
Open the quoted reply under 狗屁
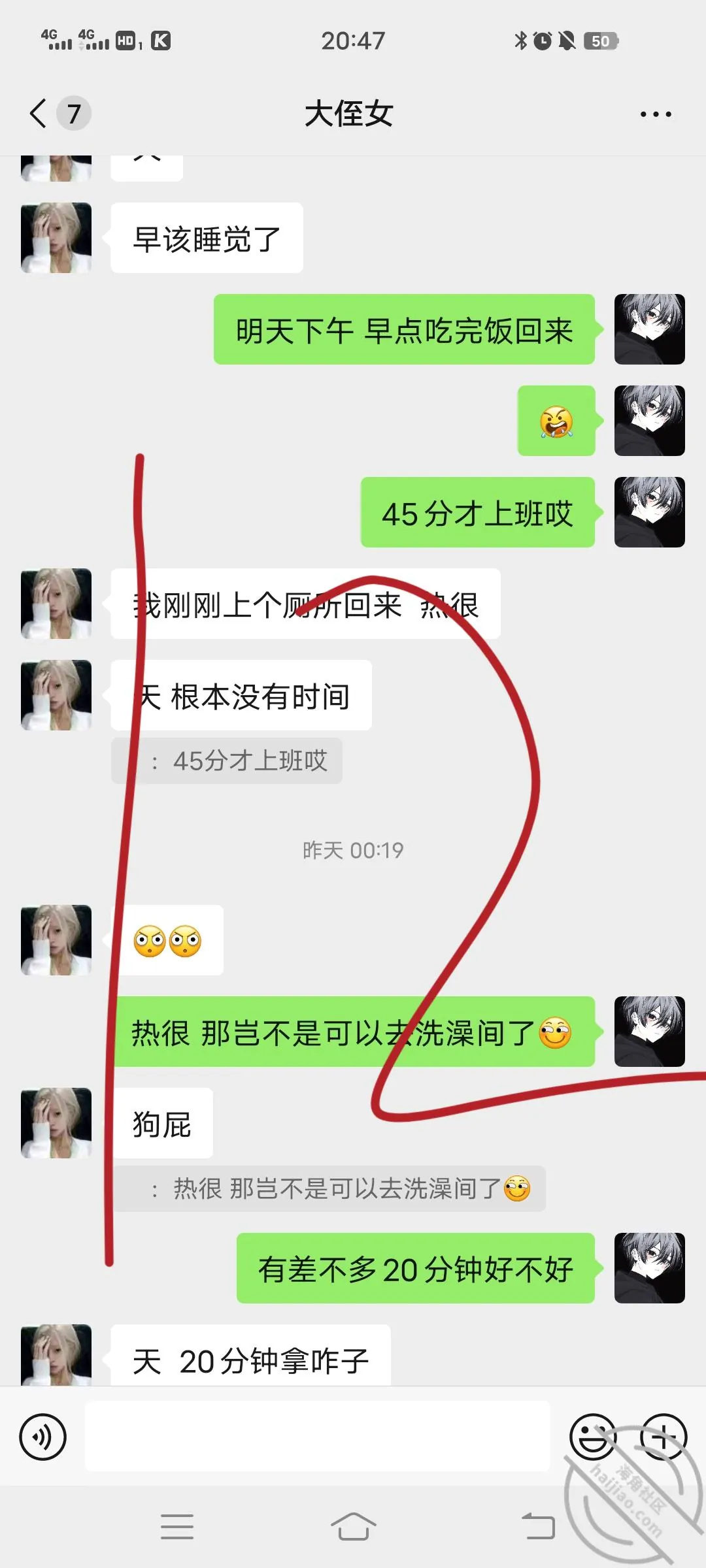point(329,1188)
